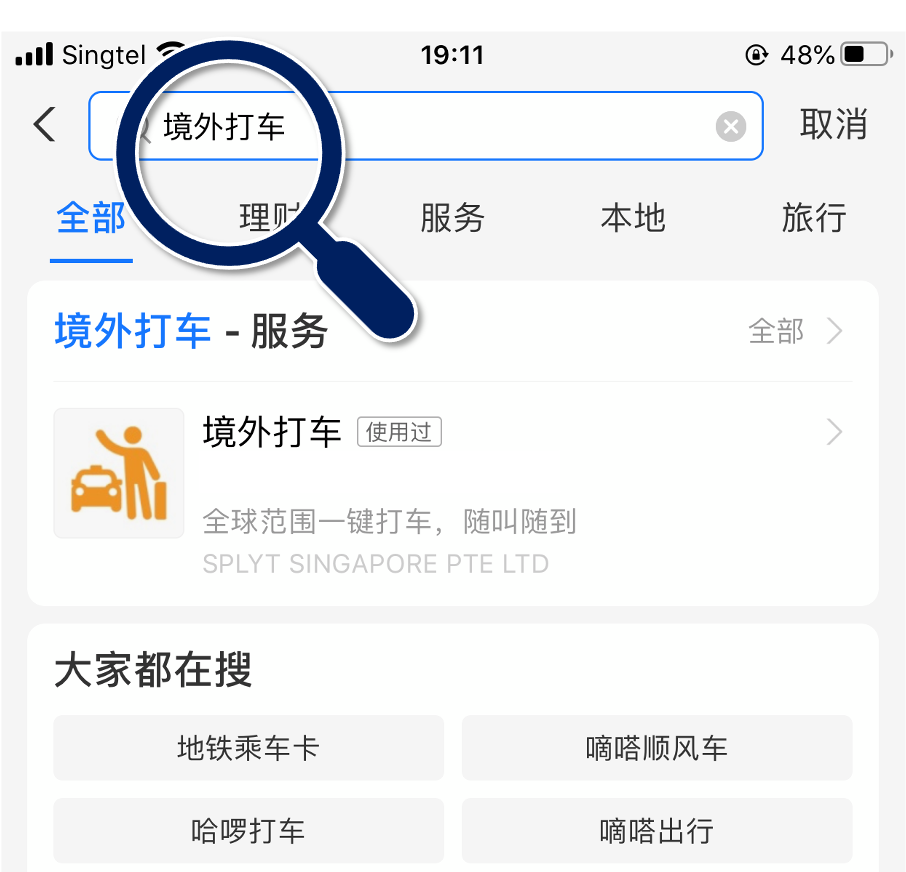Search for 地铁乘车卡 suggestion
The width and height of the screenshot is (906, 872).
tap(248, 748)
